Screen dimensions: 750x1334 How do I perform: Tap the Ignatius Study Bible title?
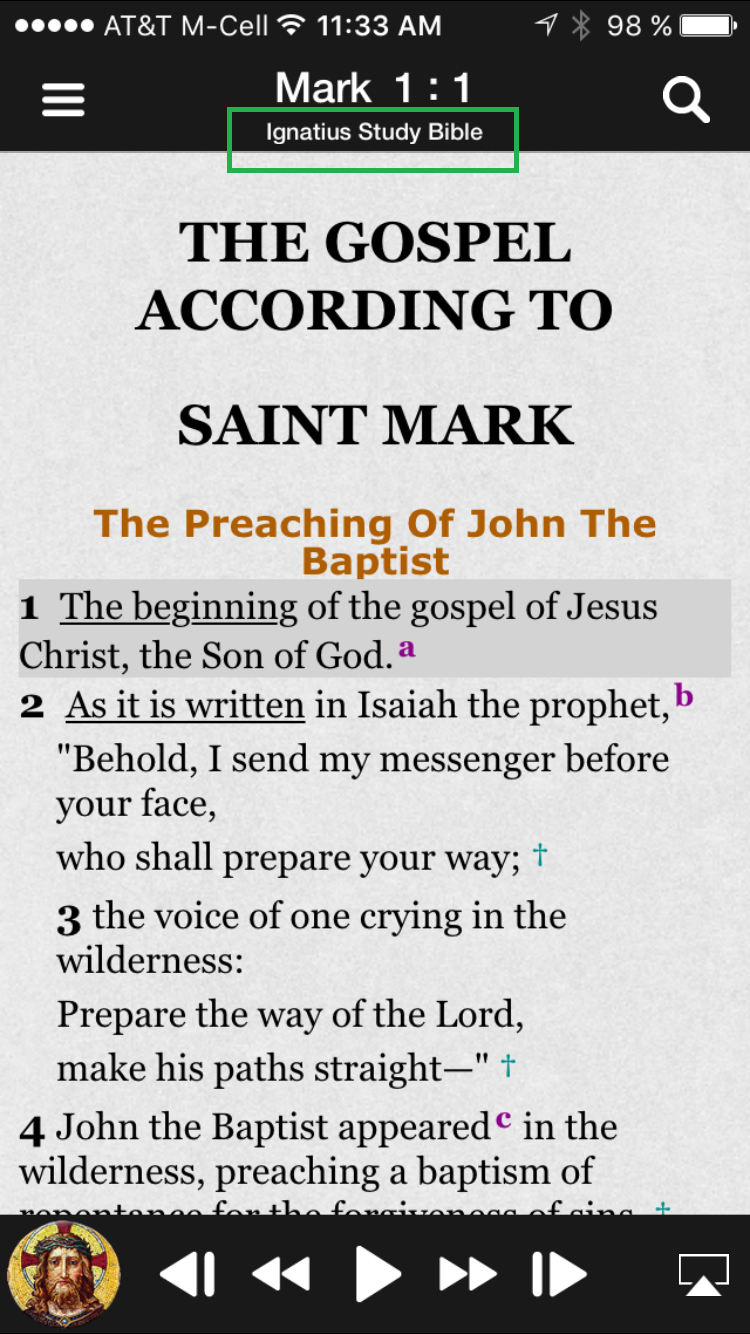[374, 133]
